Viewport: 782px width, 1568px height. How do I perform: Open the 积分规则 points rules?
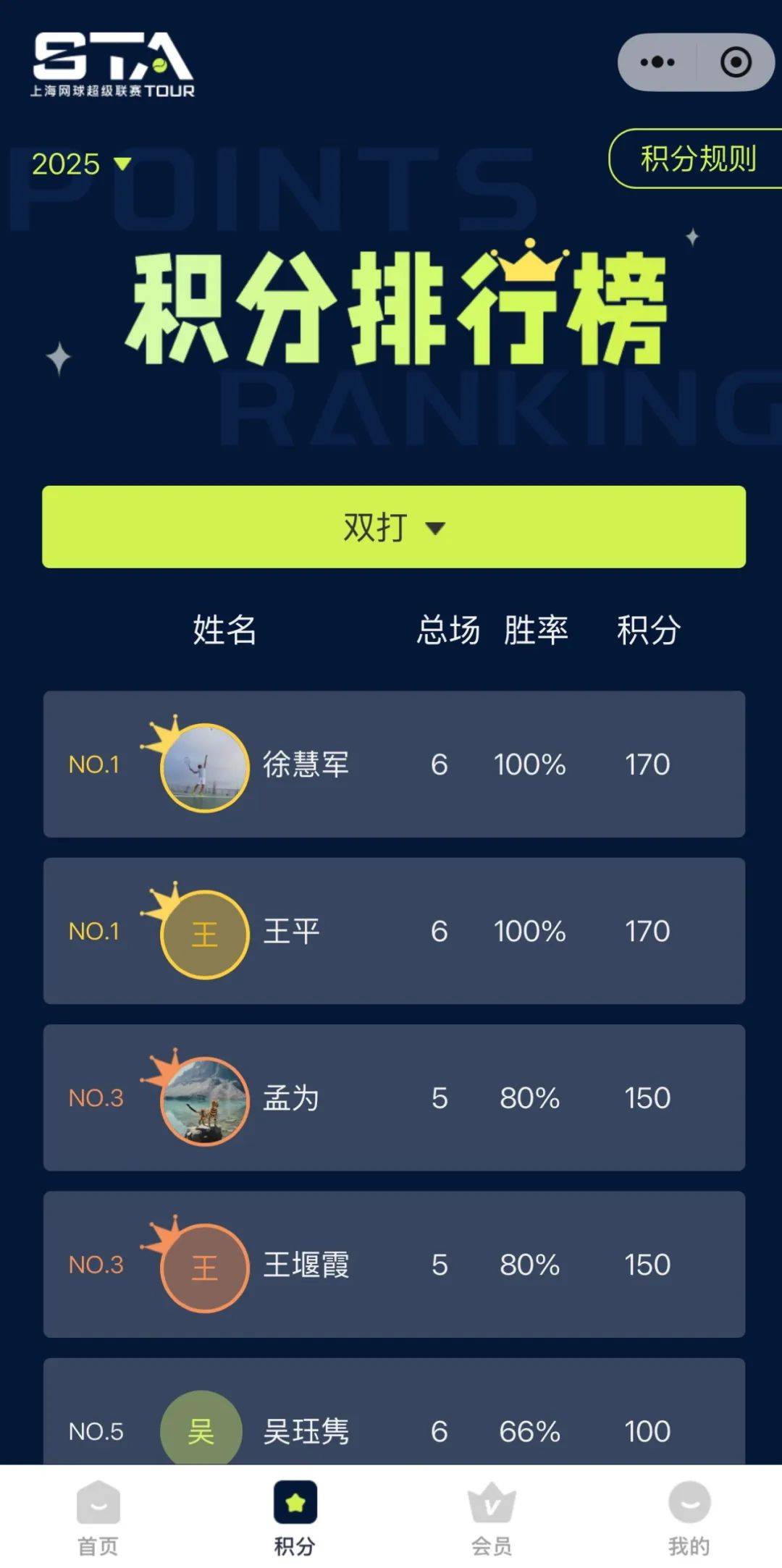pos(697,159)
